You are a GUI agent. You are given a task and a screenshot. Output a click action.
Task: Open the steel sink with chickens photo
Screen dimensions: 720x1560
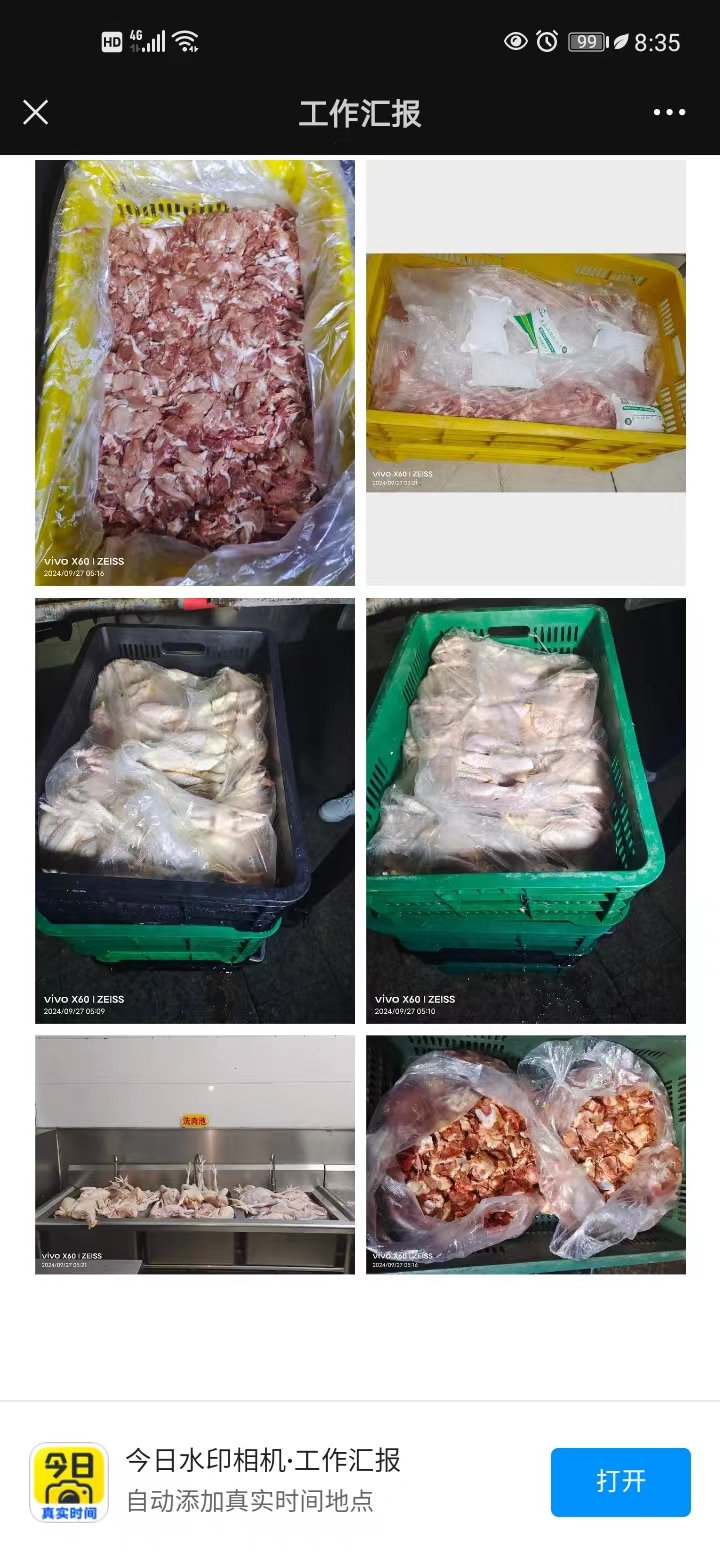(x=195, y=1154)
